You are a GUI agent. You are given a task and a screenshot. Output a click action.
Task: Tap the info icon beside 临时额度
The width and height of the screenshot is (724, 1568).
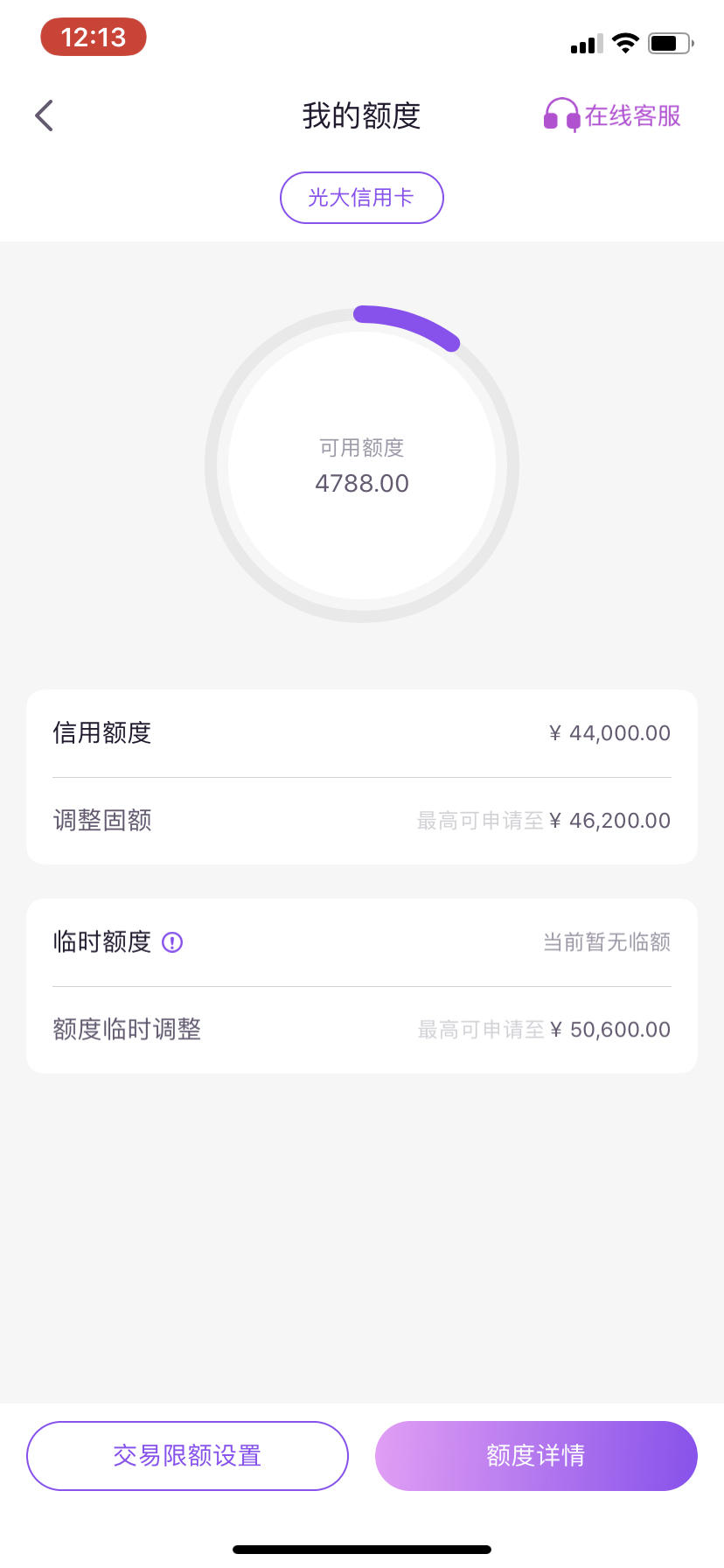pyautogui.click(x=172, y=942)
